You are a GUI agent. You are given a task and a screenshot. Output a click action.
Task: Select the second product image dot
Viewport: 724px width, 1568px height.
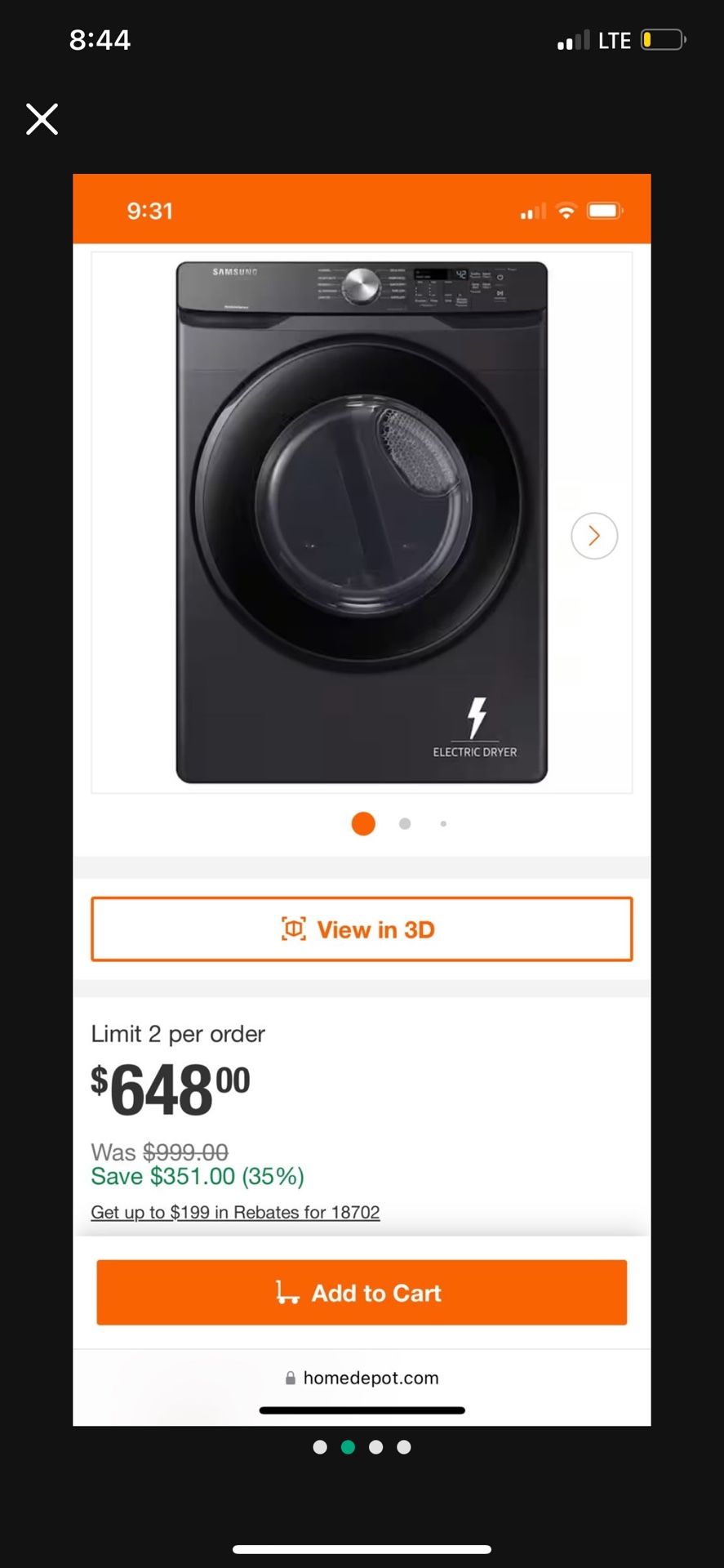(x=403, y=824)
